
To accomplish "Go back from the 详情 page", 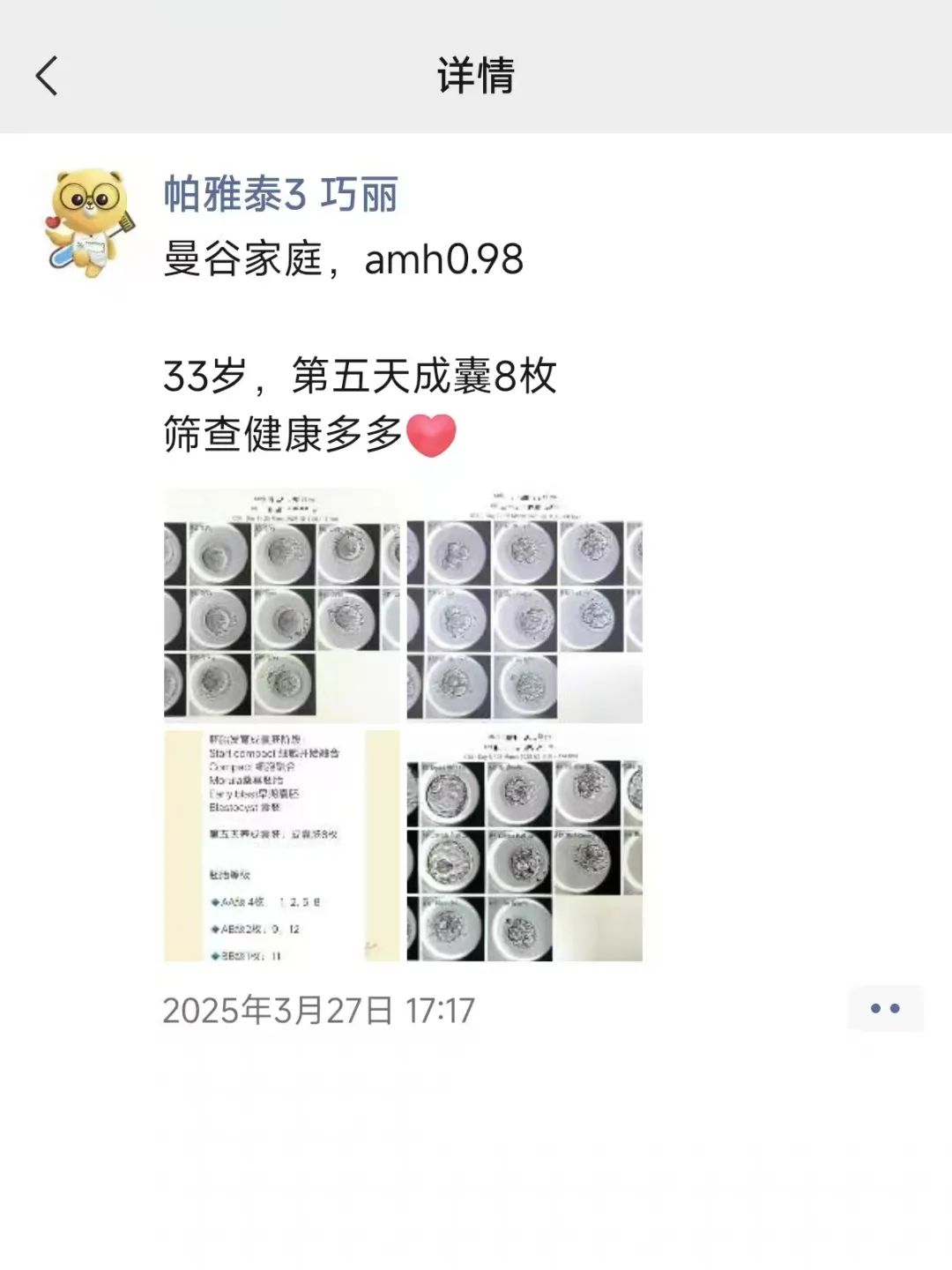I will click(48, 76).
